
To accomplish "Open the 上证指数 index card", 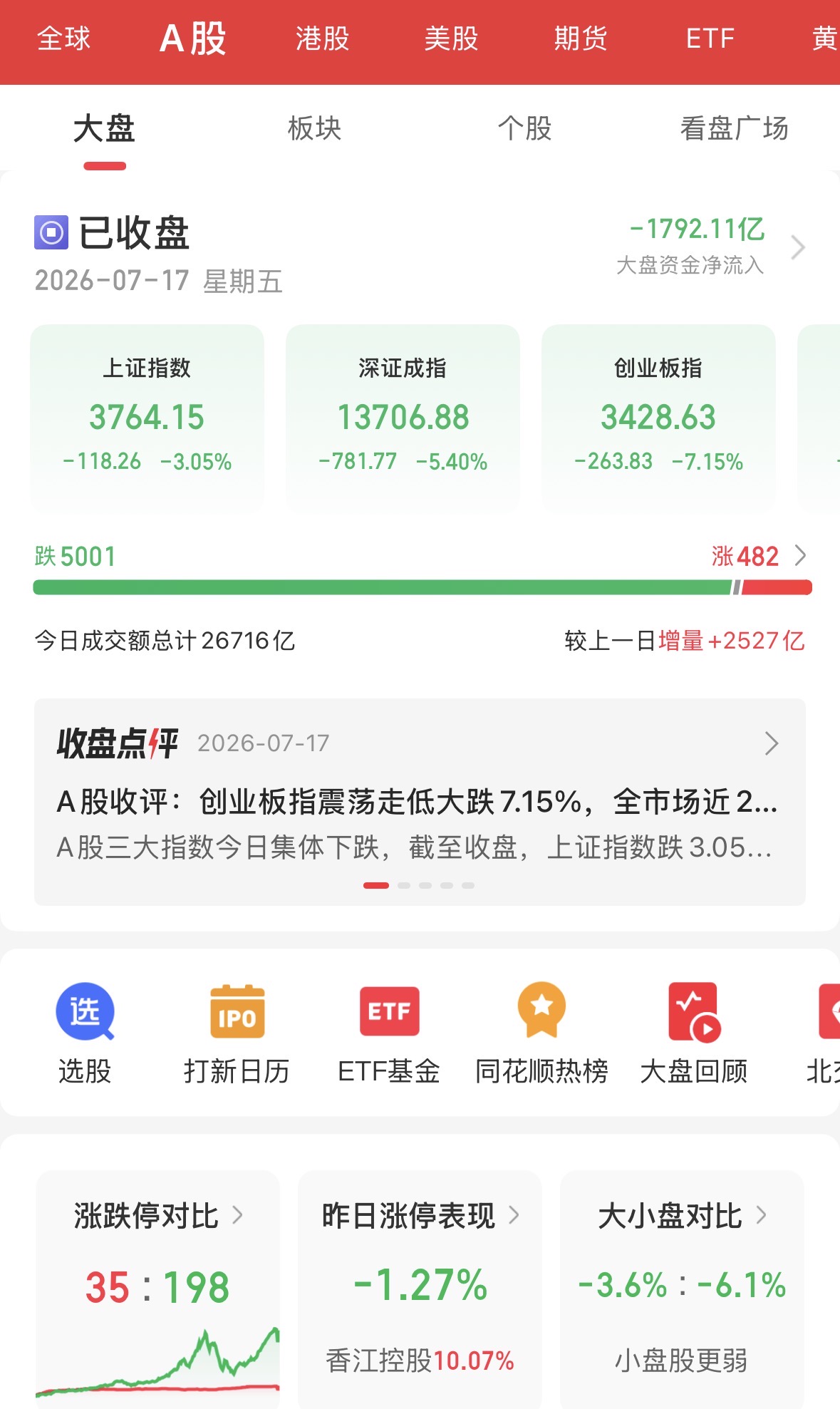I will 147,417.
